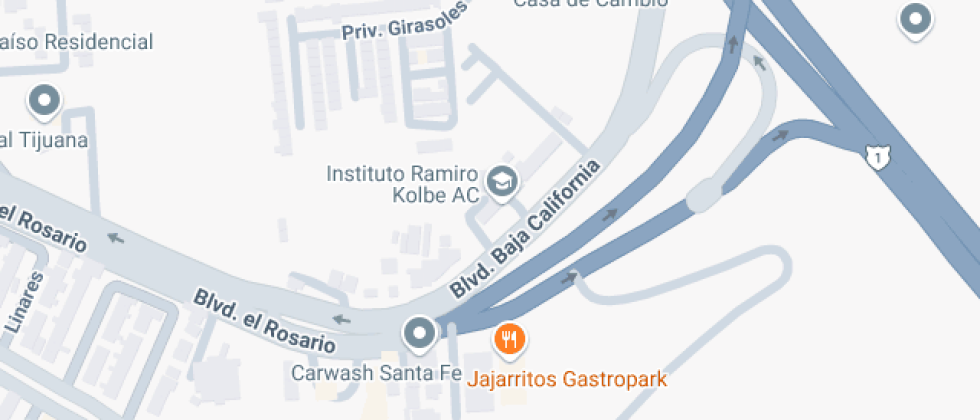
Task: Select the place pin beside highway 1
Action: (915, 18)
